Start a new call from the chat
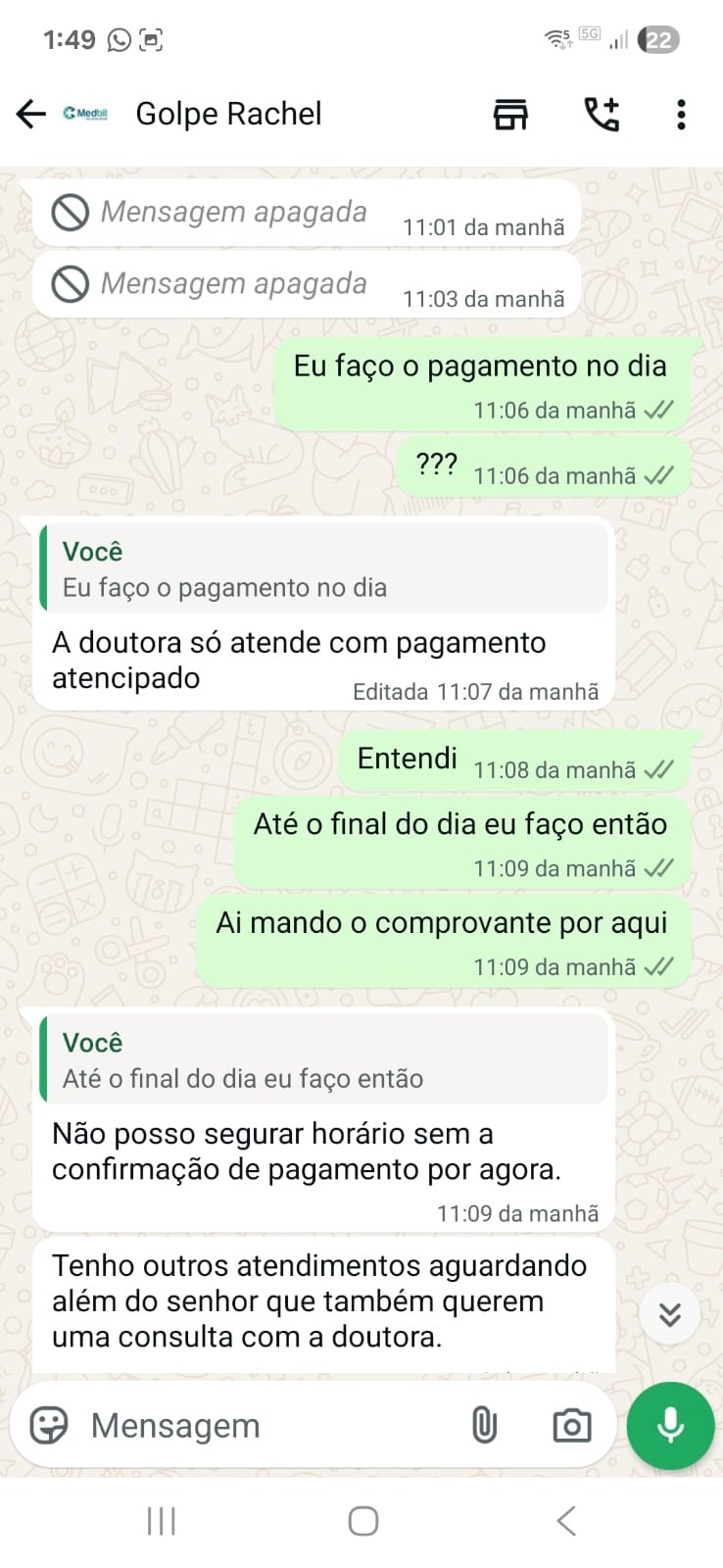Image resolution: width=723 pixels, height=1568 pixels. tap(602, 114)
